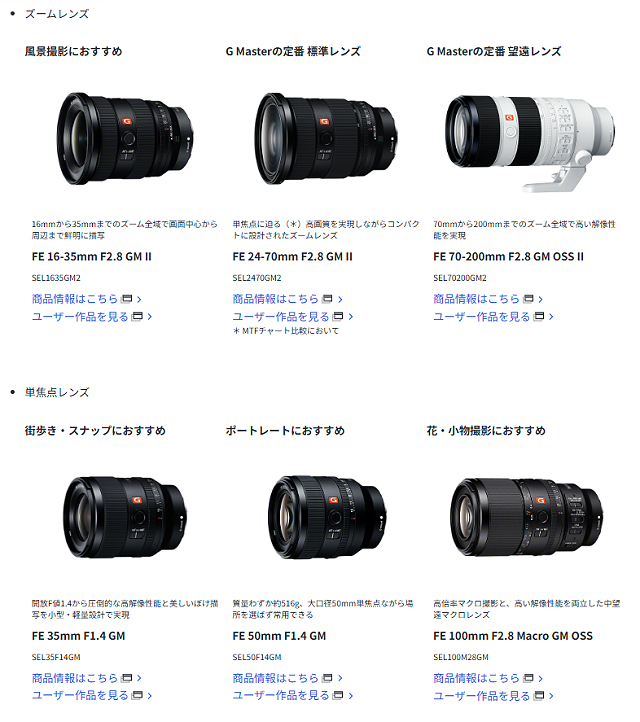Screen dimensions: 640x722
Task: View user photos for FE 50mm F1.4 GM
Action: [282, 695]
